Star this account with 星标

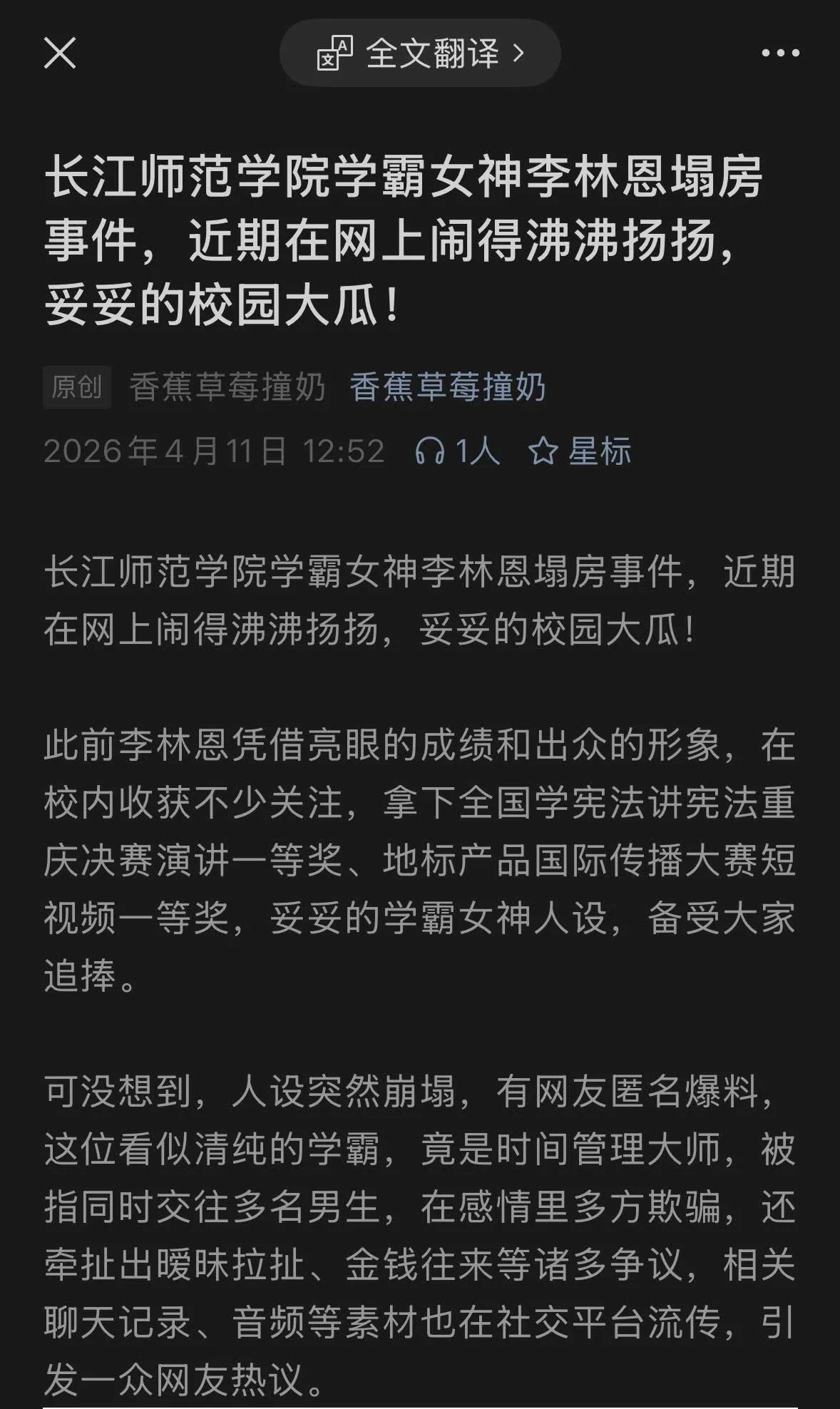click(580, 451)
